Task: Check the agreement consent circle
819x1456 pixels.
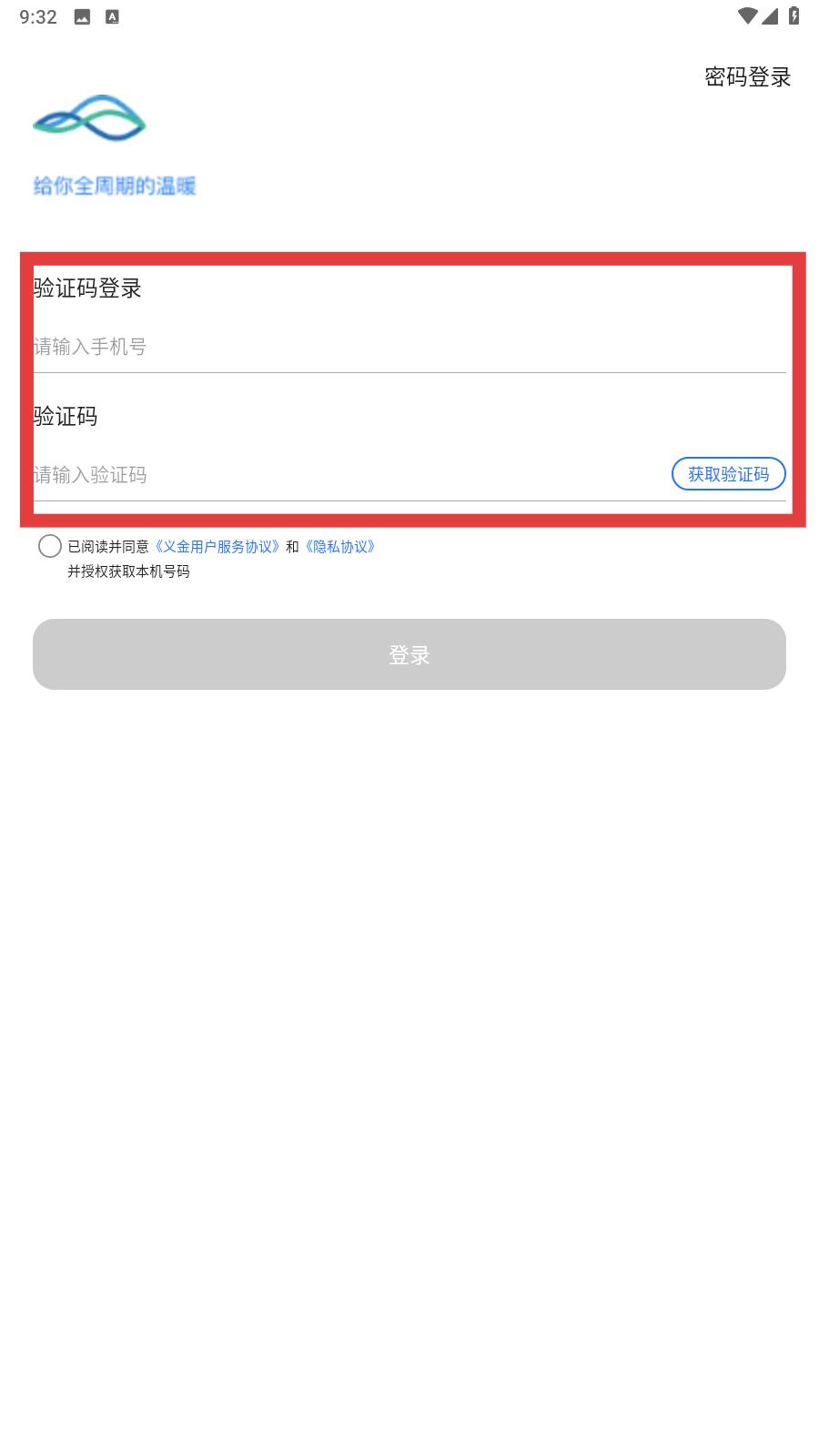Action: [x=50, y=546]
